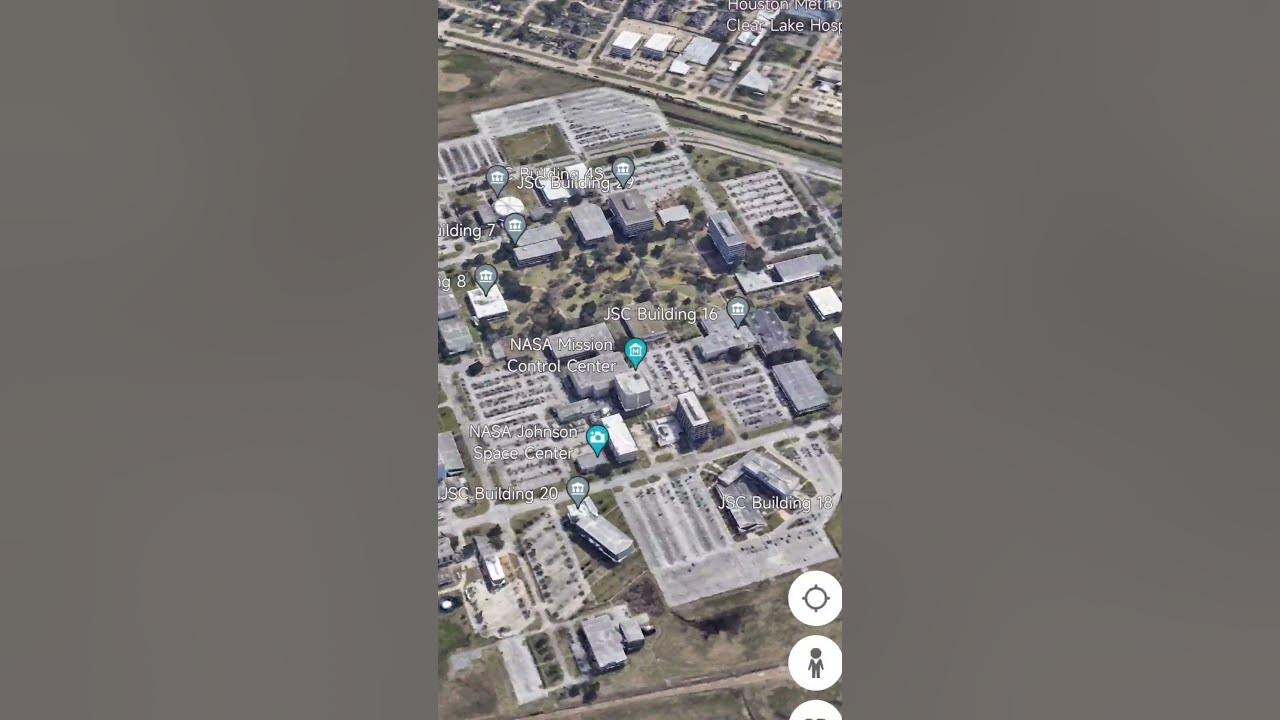Open the Building 8 map marker

[x=486, y=278]
